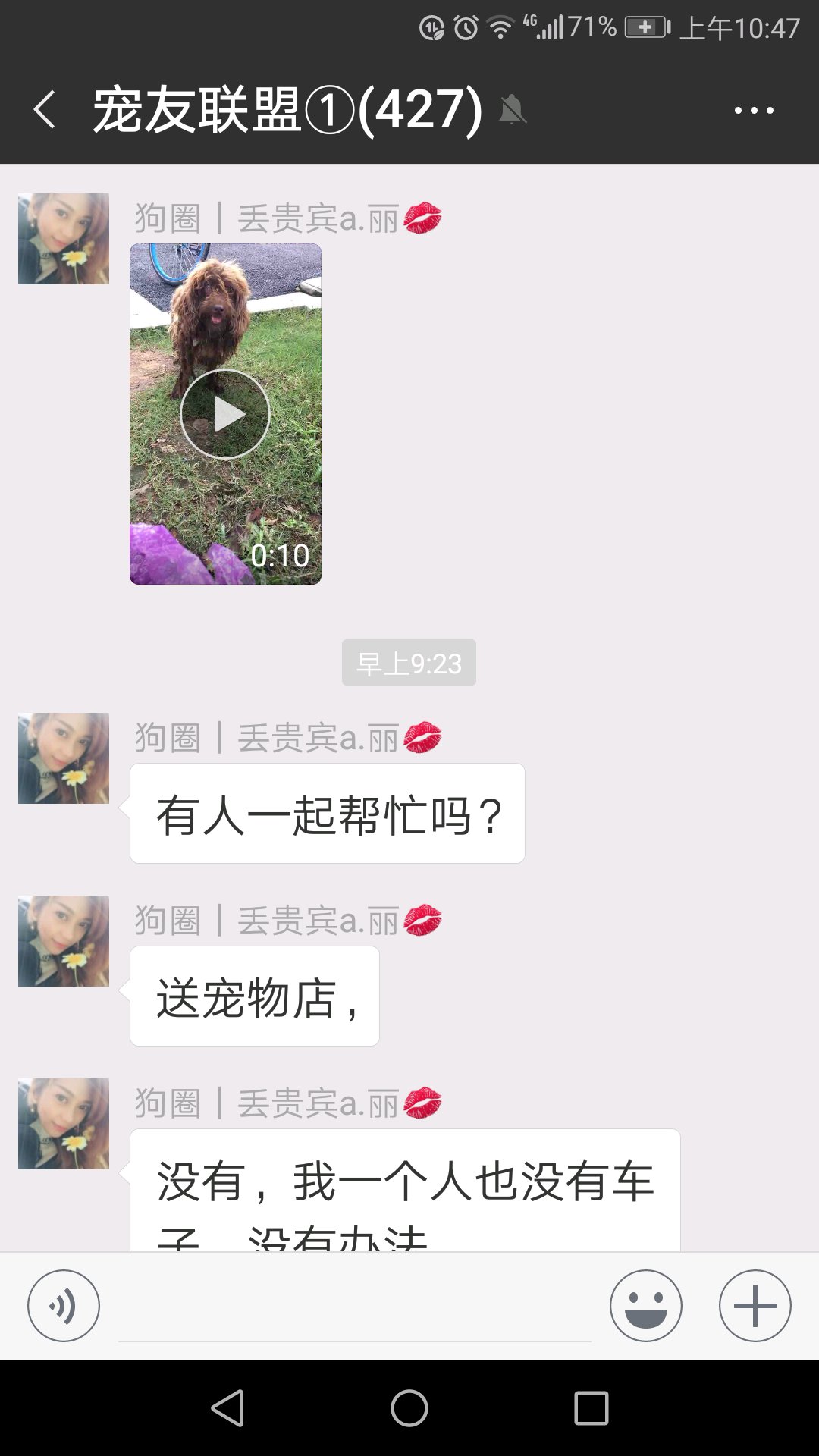This screenshot has width=819, height=1456.
Task: Open the plus attachment menu
Action: tap(755, 1306)
